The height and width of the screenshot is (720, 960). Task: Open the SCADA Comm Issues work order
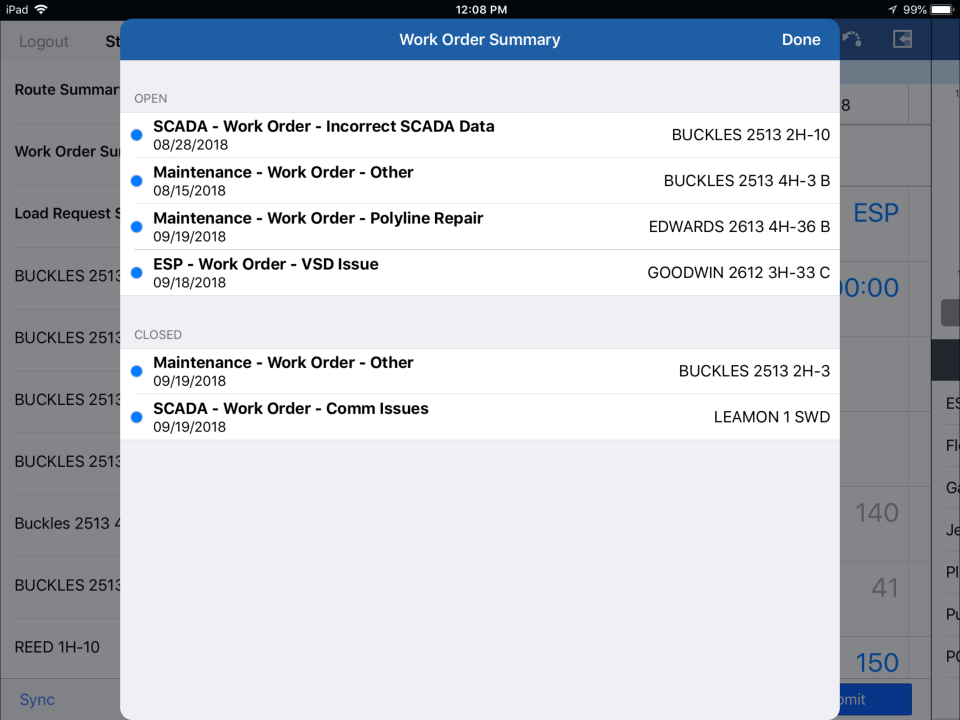(480, 417)
